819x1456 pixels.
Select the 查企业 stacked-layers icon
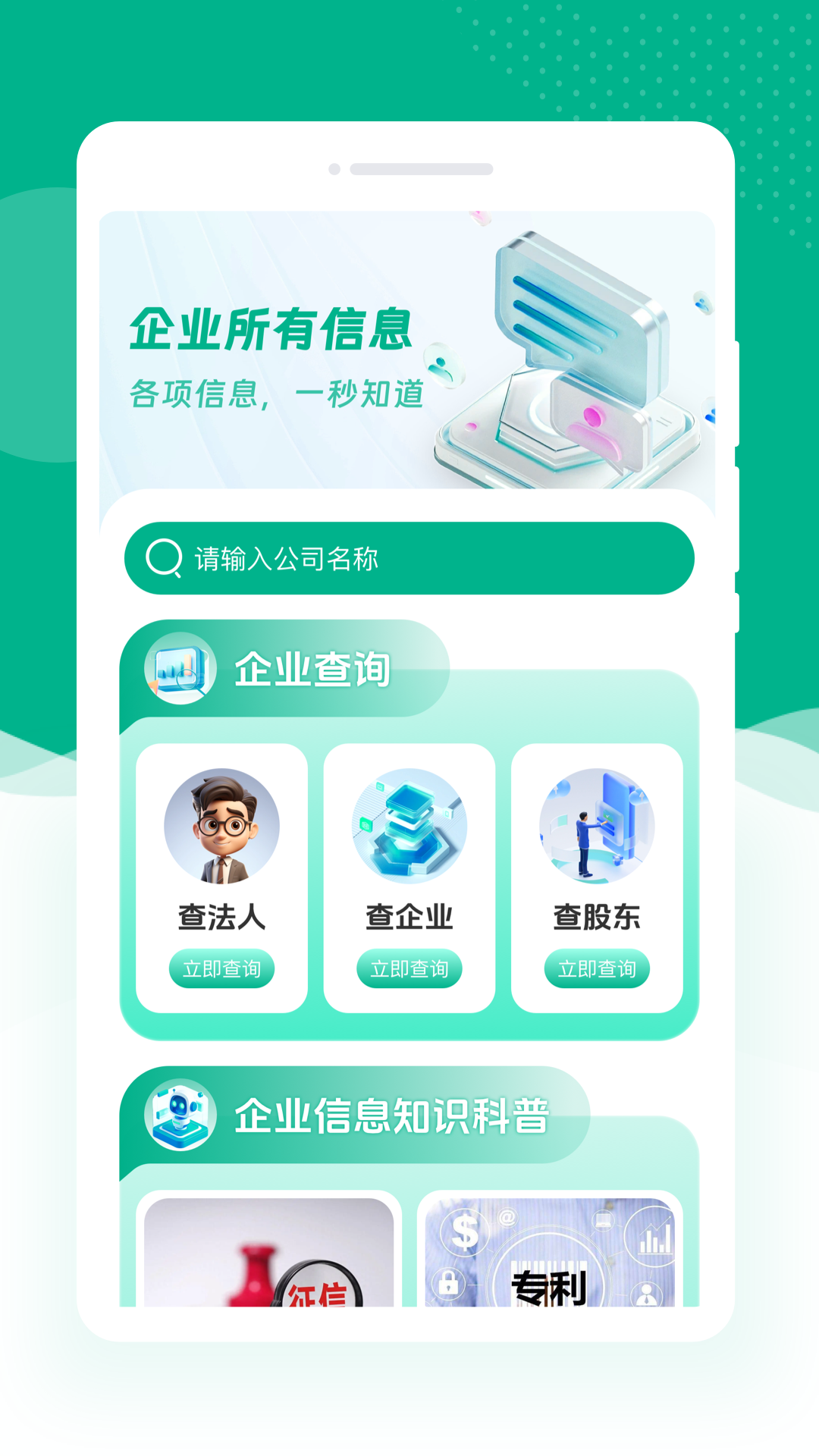pos(409,827)
